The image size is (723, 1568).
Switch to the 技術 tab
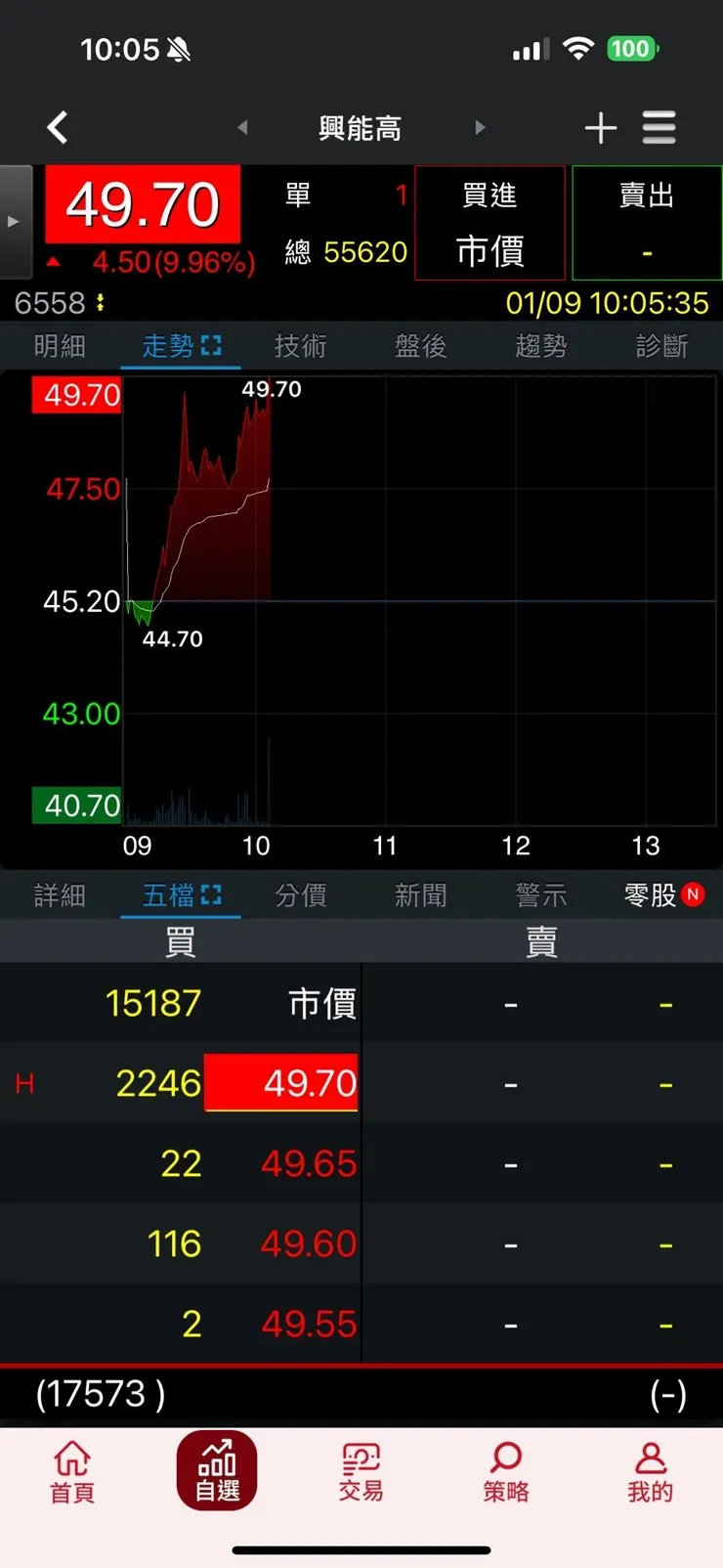[300, 345]
